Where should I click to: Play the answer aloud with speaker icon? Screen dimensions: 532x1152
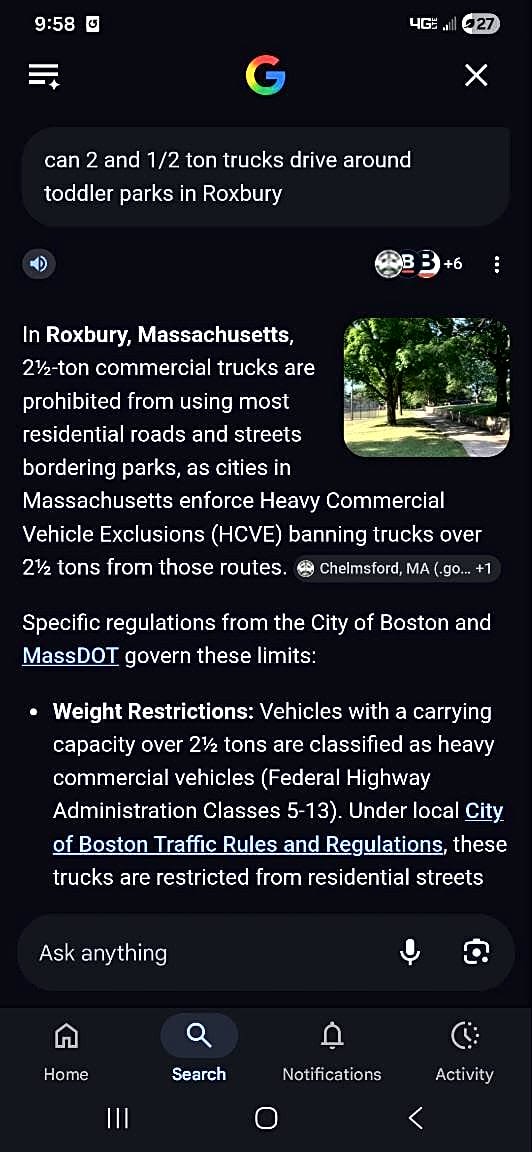click(39, 264)
